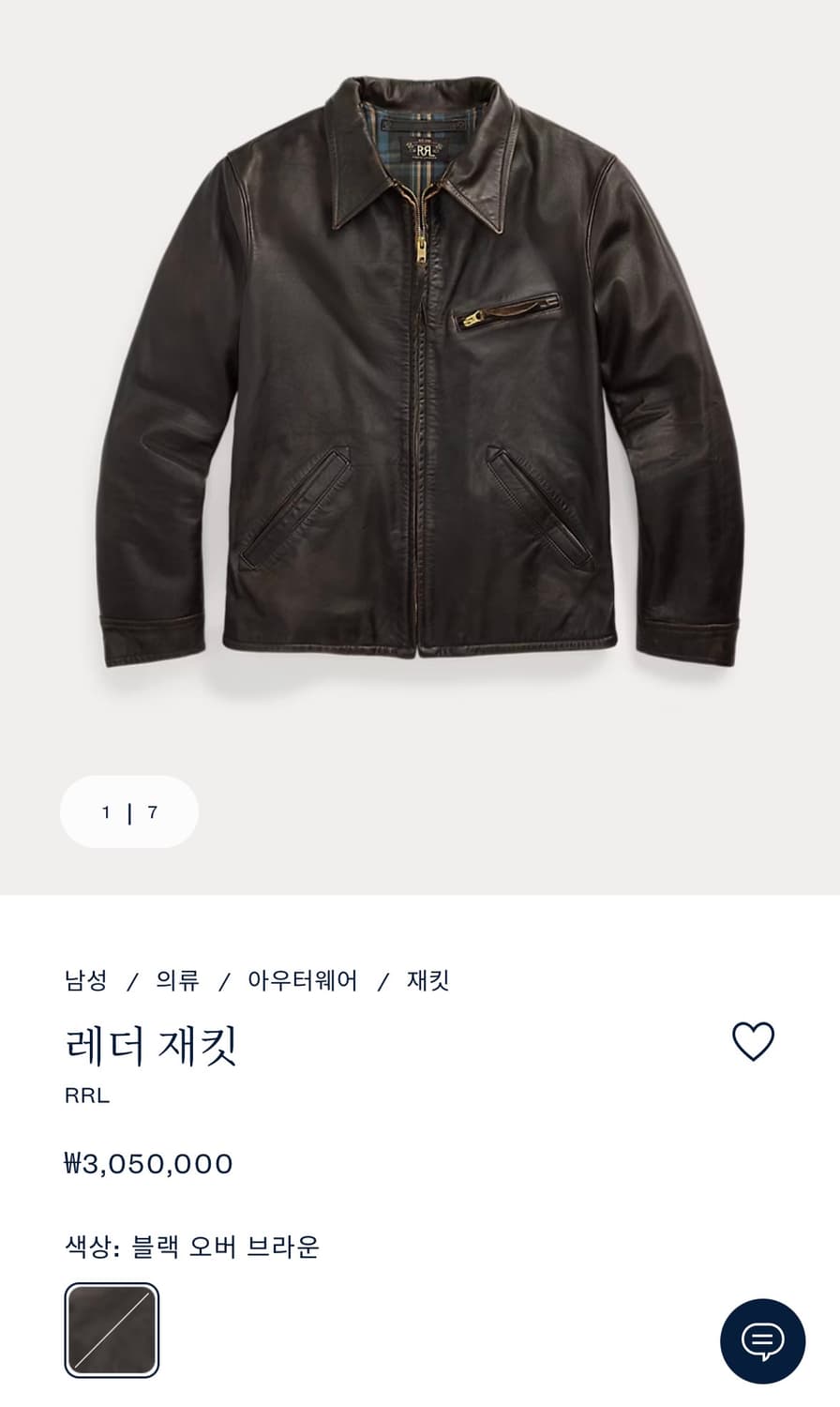Go to the 재킷 category page
The width and height of the screenshot is (840, 1407).
(x=427, y=981)
